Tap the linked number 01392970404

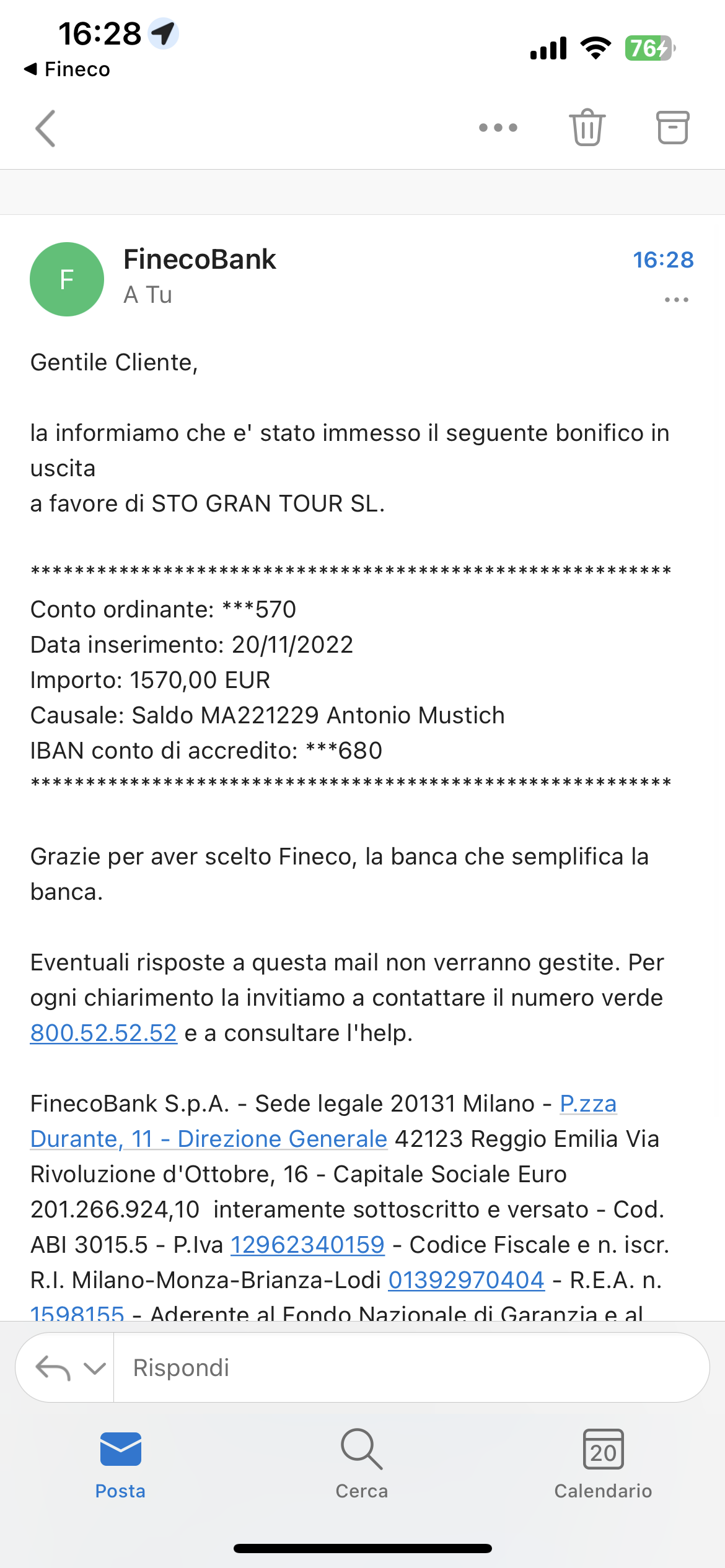466,1280
